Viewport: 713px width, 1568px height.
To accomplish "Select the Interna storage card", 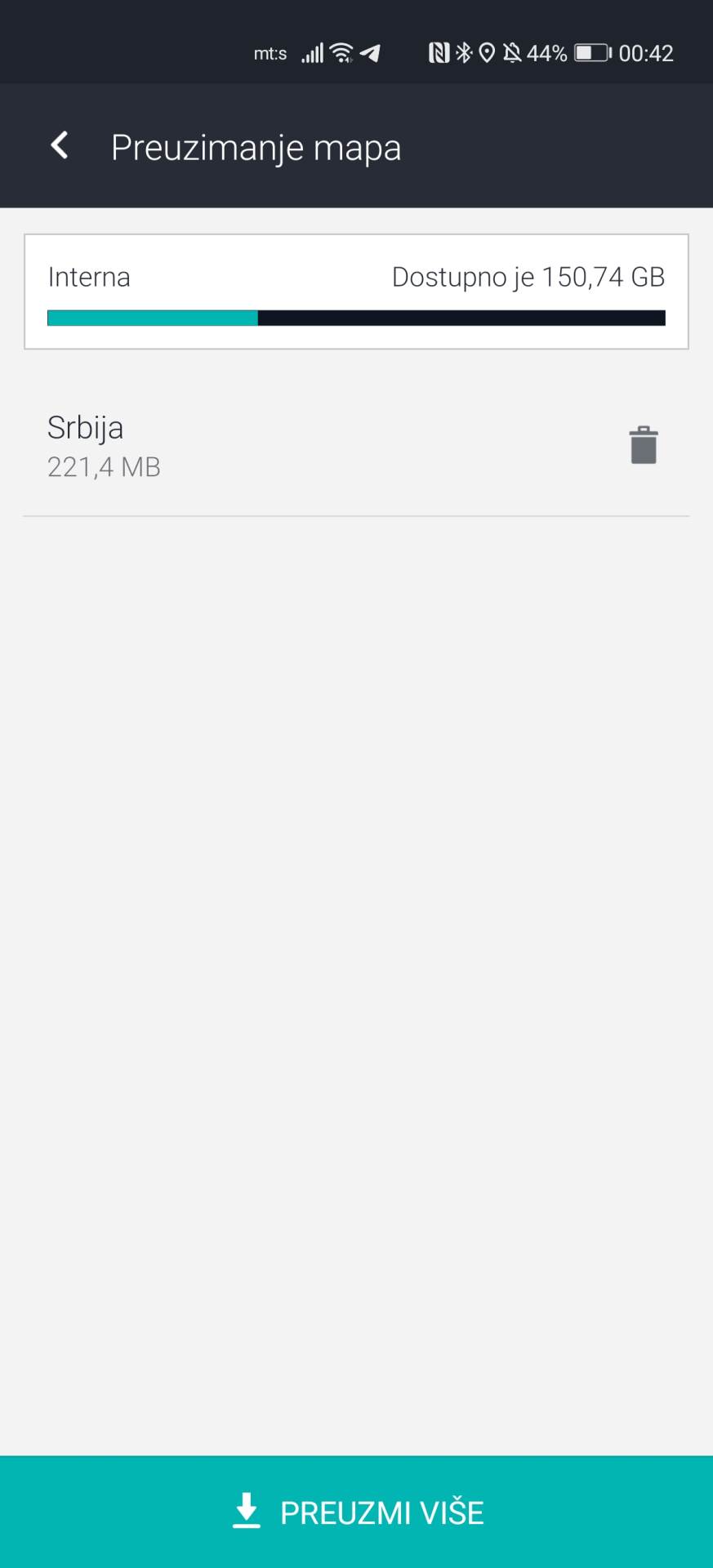I will coord(356,292).
